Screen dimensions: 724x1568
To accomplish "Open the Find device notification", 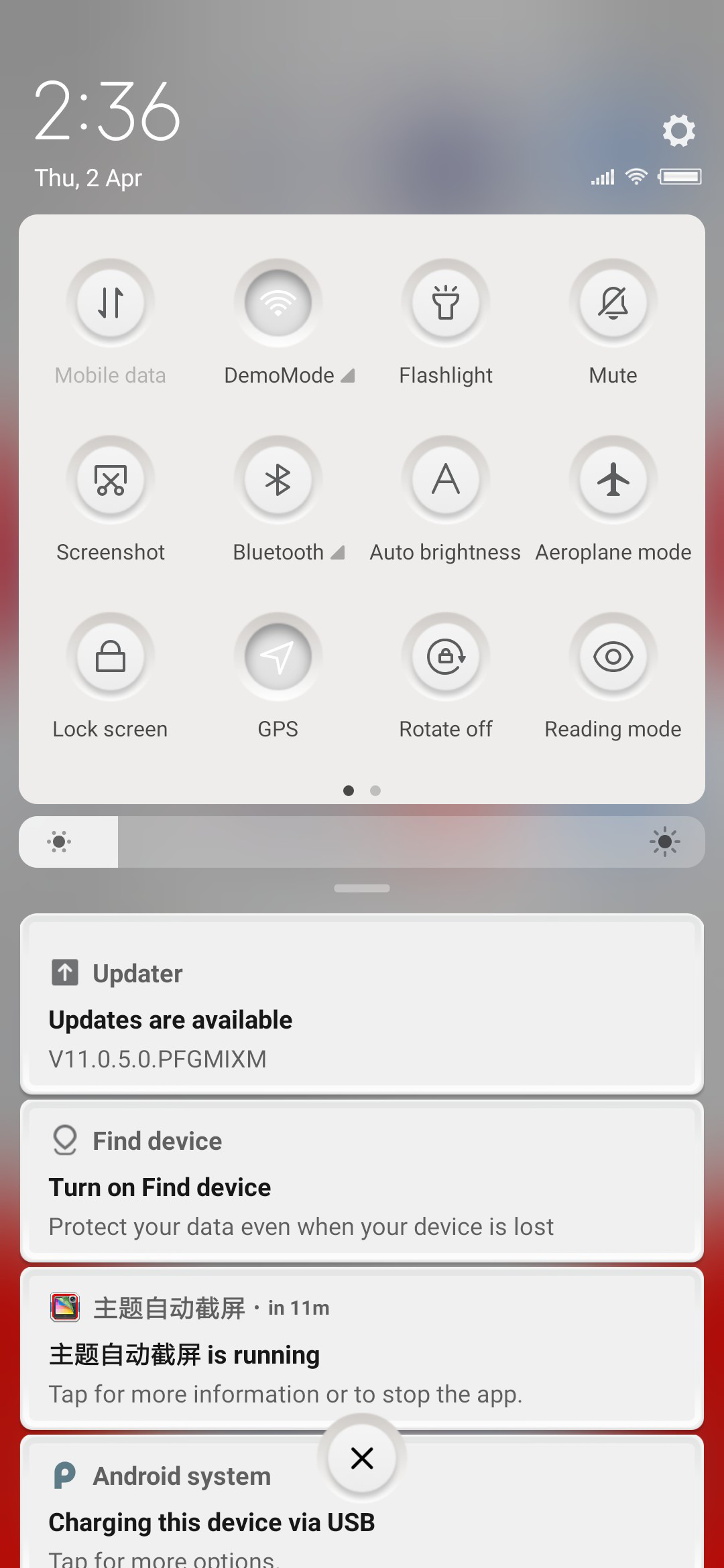I will pos(362,1181).
